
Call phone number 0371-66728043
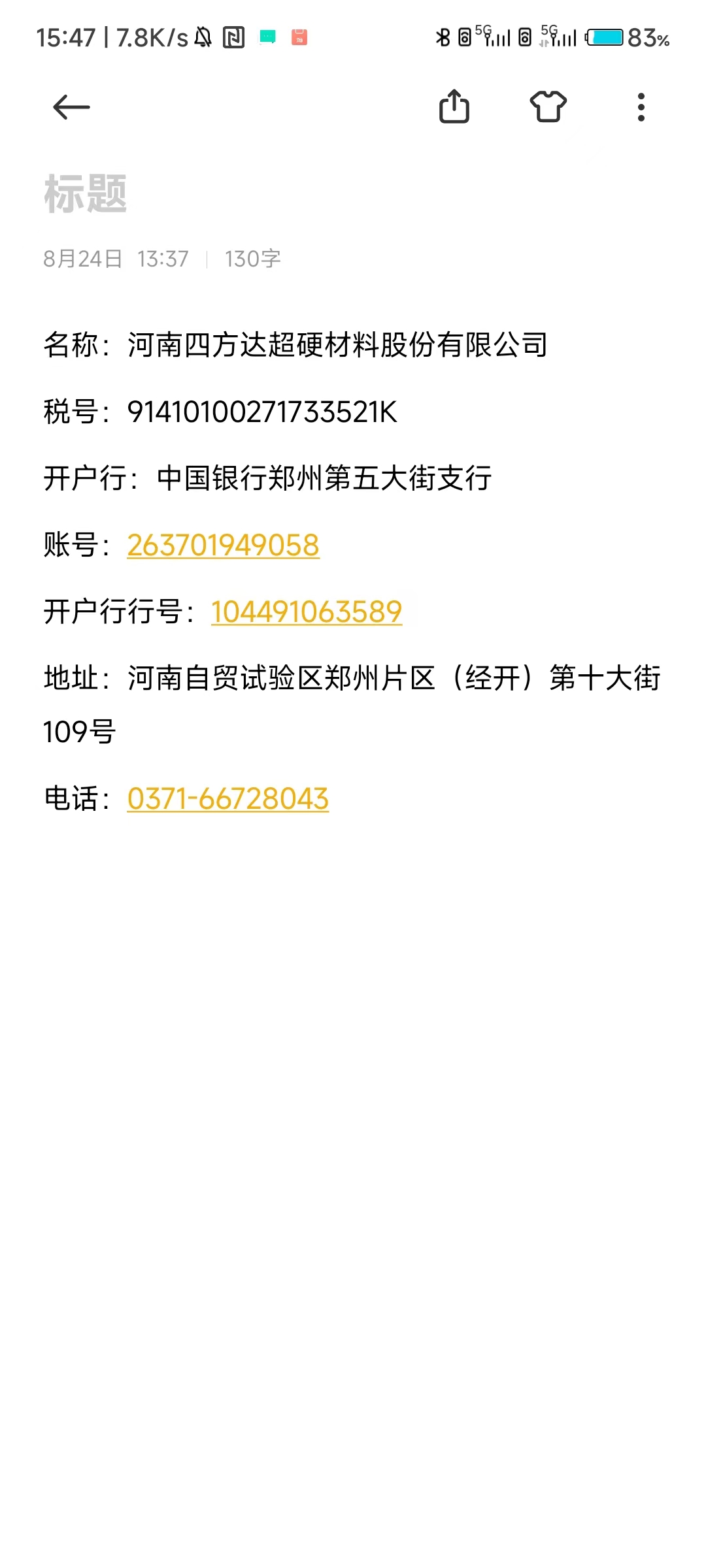point(227,798)
